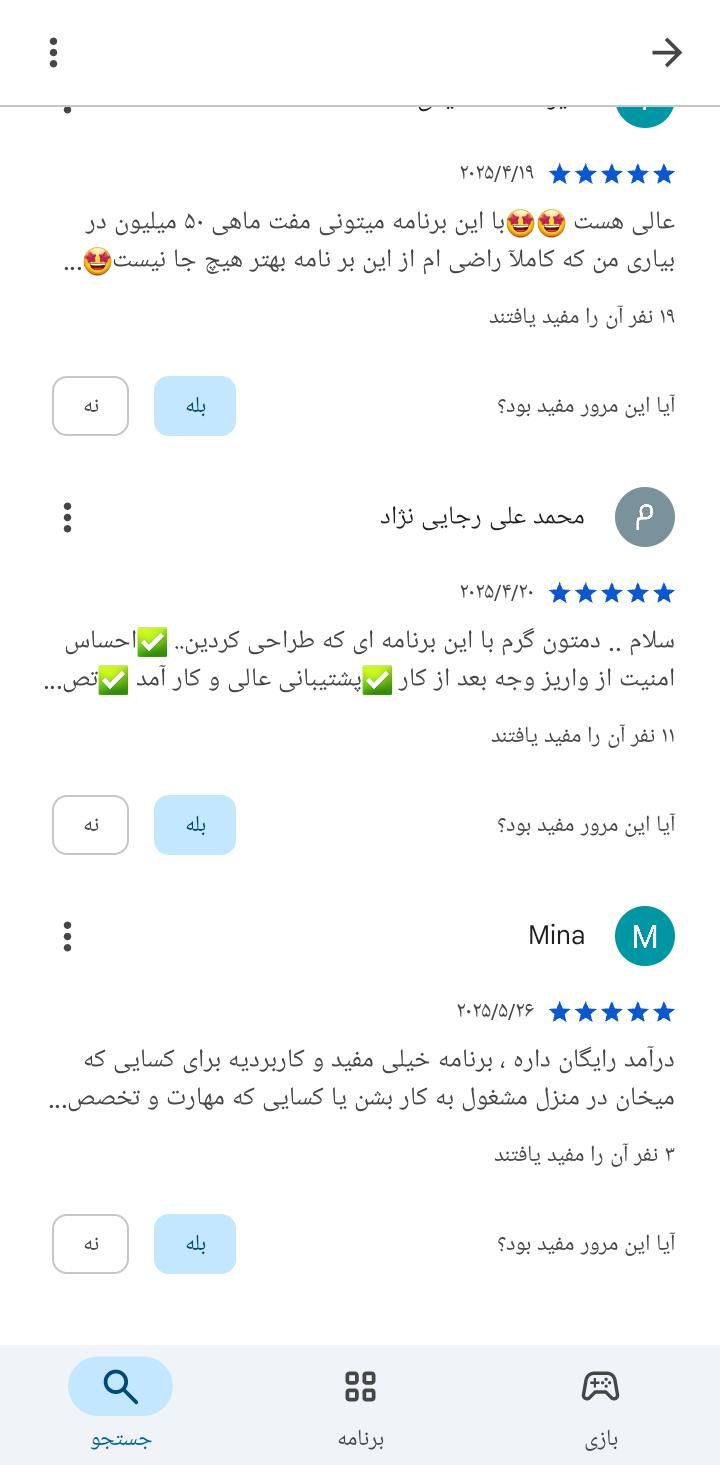Open overflow menu on the first review
This screenshot has height=1465, width=720.
(x=67, y=110)
